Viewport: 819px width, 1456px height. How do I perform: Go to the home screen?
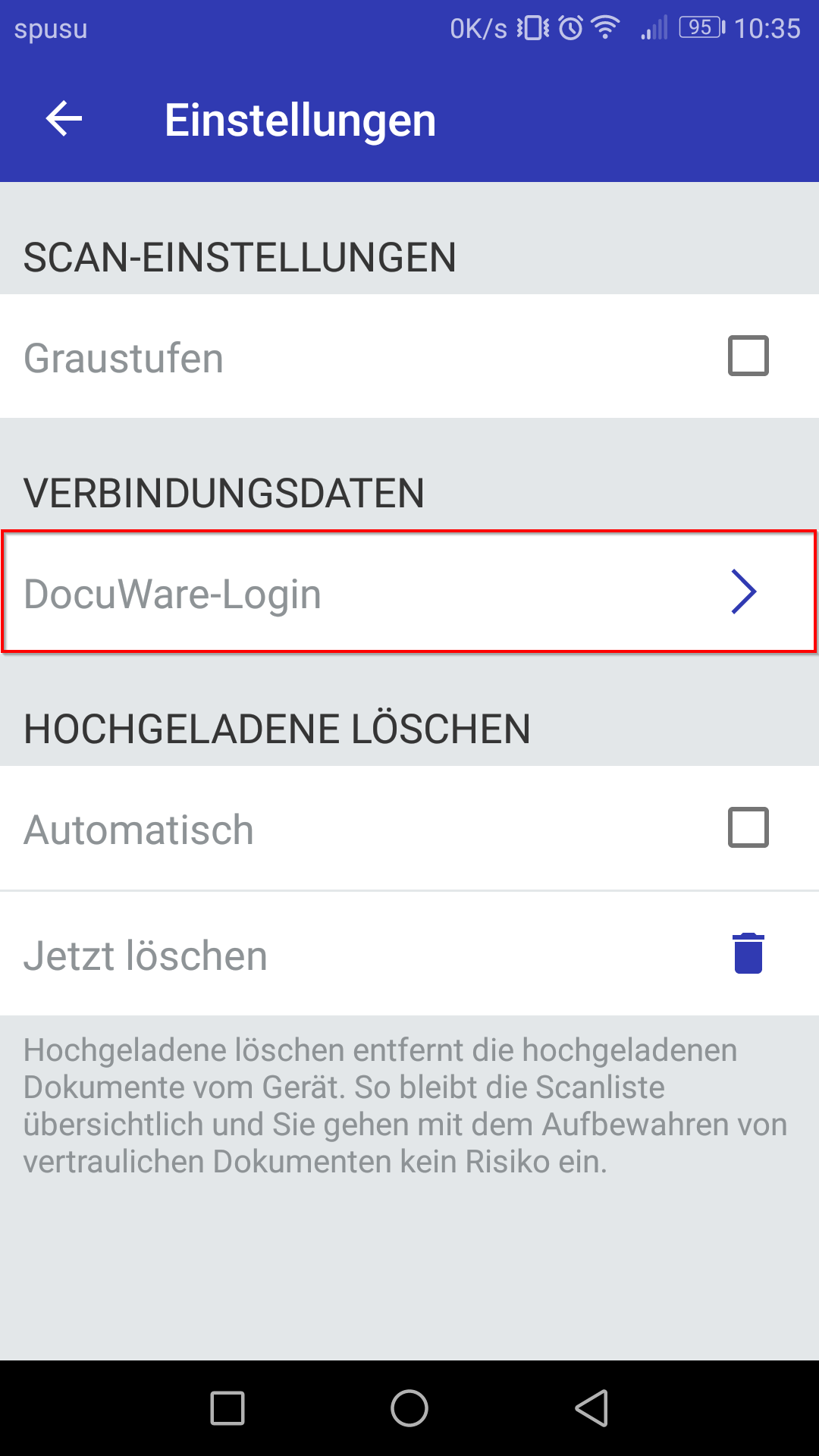[409, 1408]
